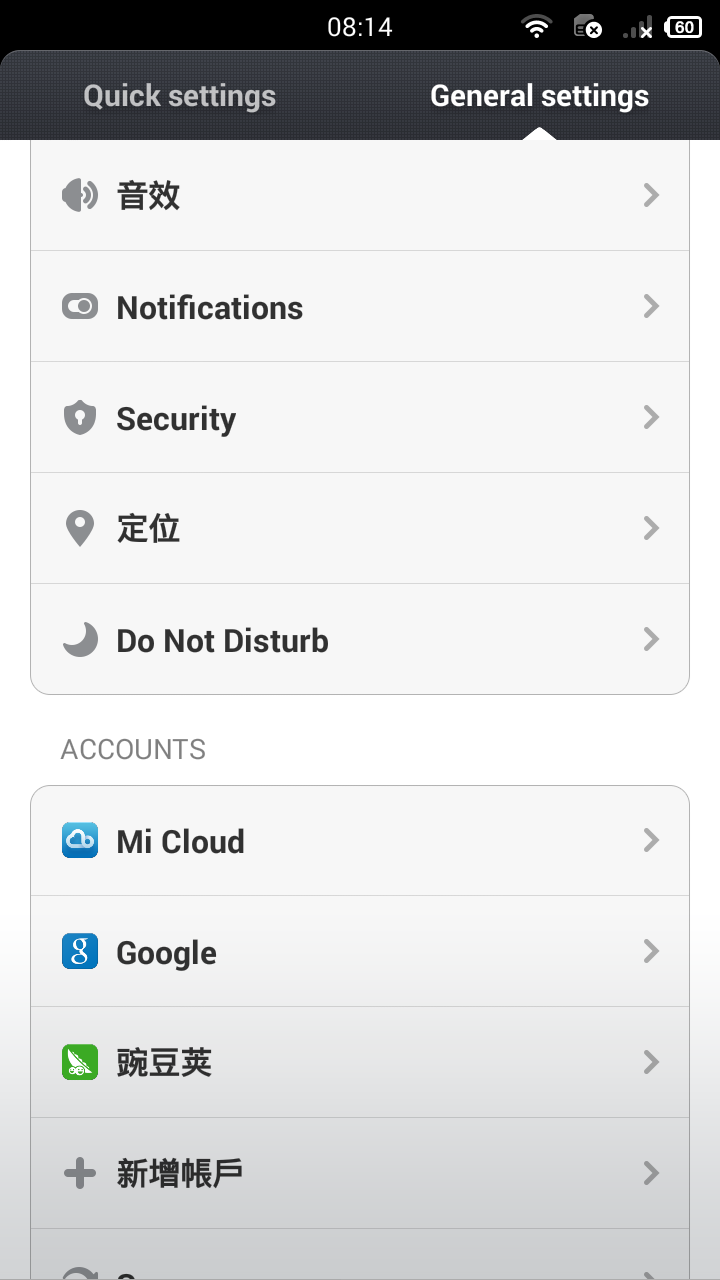Open the 音效 sound settings row
Screen dimensions: 720x1280
pos(360,195)
